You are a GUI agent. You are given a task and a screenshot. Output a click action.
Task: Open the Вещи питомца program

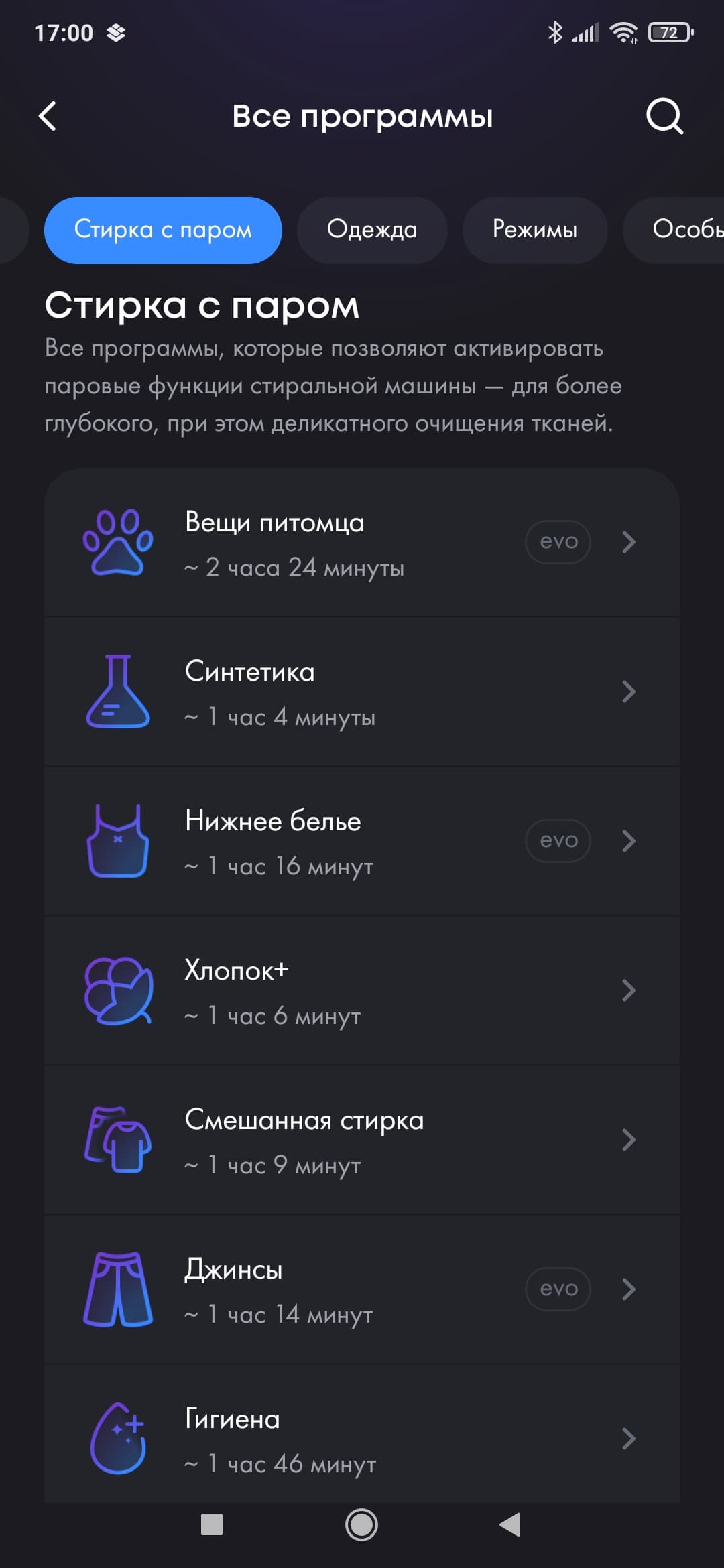point(362,543)
